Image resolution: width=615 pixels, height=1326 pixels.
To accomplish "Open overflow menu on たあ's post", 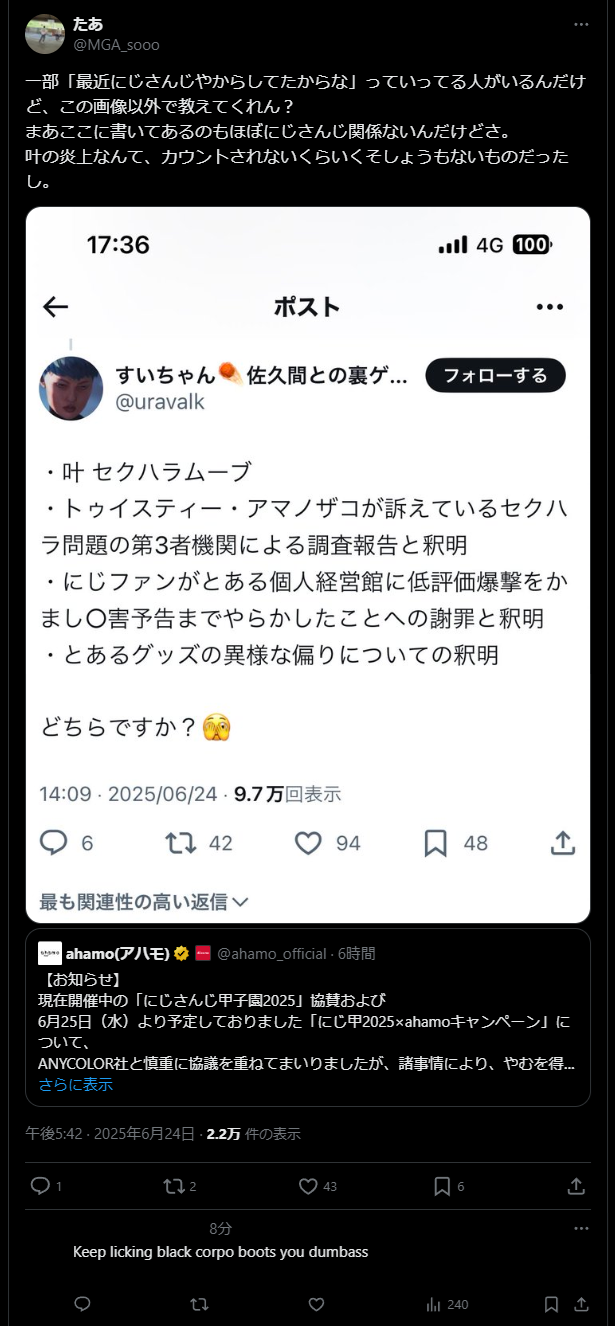I will point(581,24).
